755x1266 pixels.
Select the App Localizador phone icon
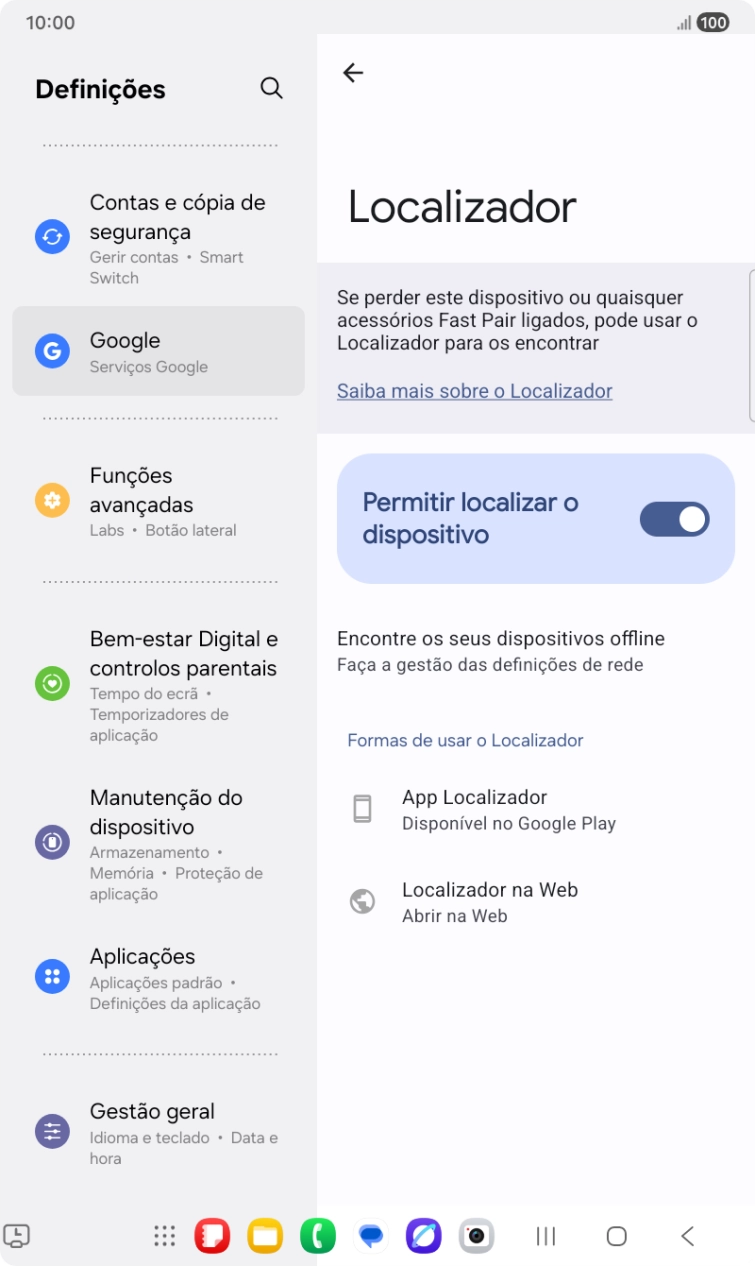coord(364,808)
